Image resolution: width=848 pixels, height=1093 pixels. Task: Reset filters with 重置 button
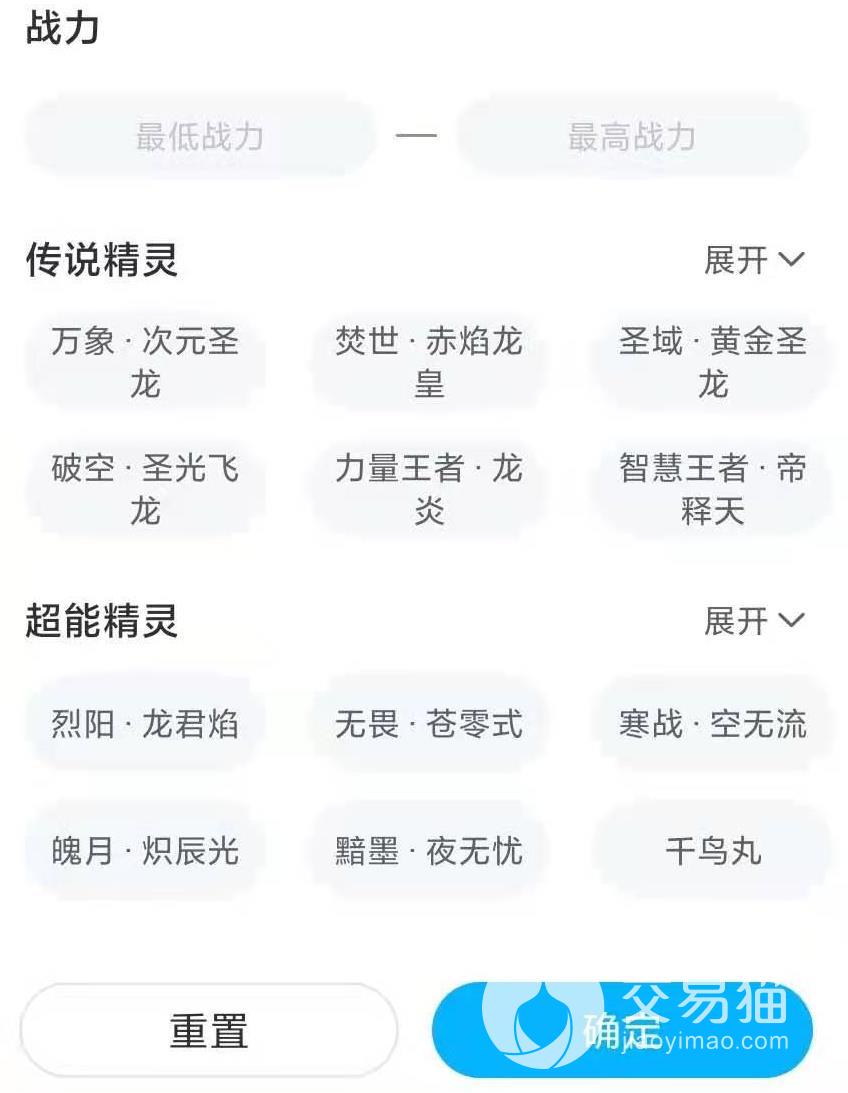tap(209, 1030)
